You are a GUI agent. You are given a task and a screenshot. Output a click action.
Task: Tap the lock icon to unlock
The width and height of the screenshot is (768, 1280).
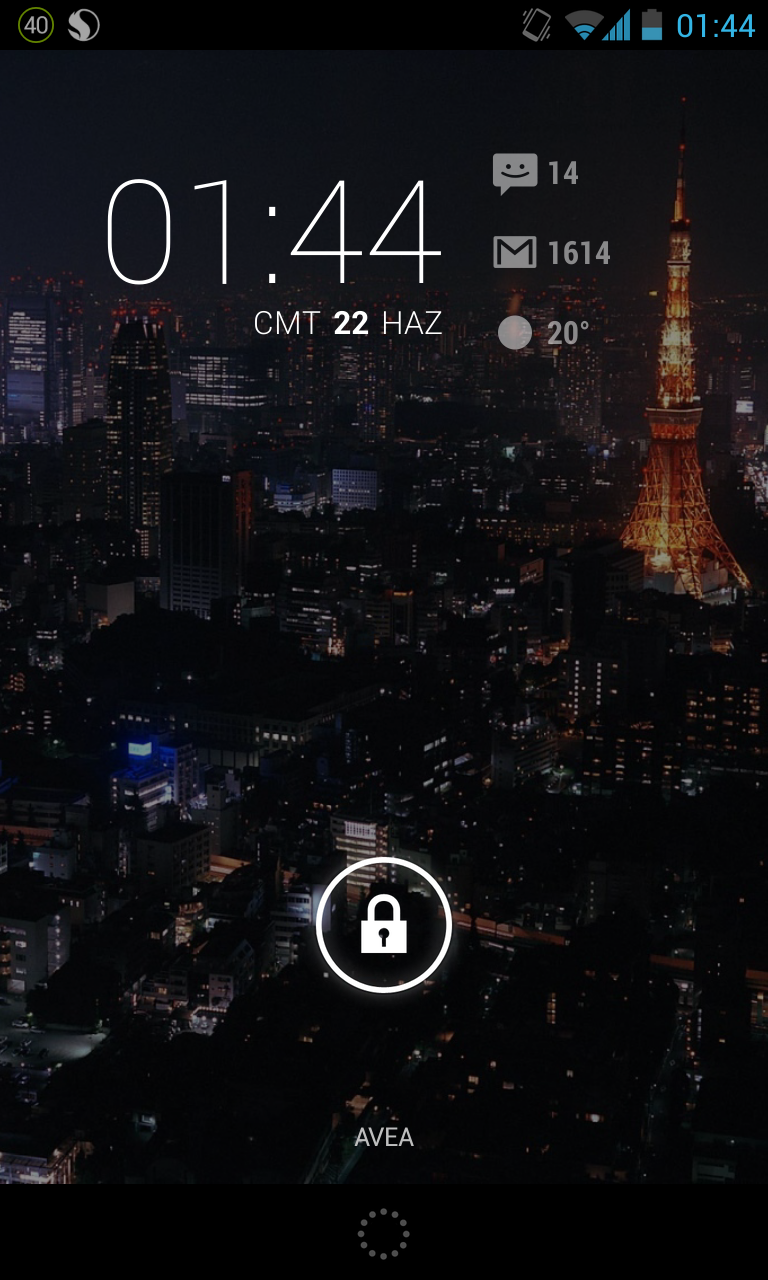[x=384, y=925]
